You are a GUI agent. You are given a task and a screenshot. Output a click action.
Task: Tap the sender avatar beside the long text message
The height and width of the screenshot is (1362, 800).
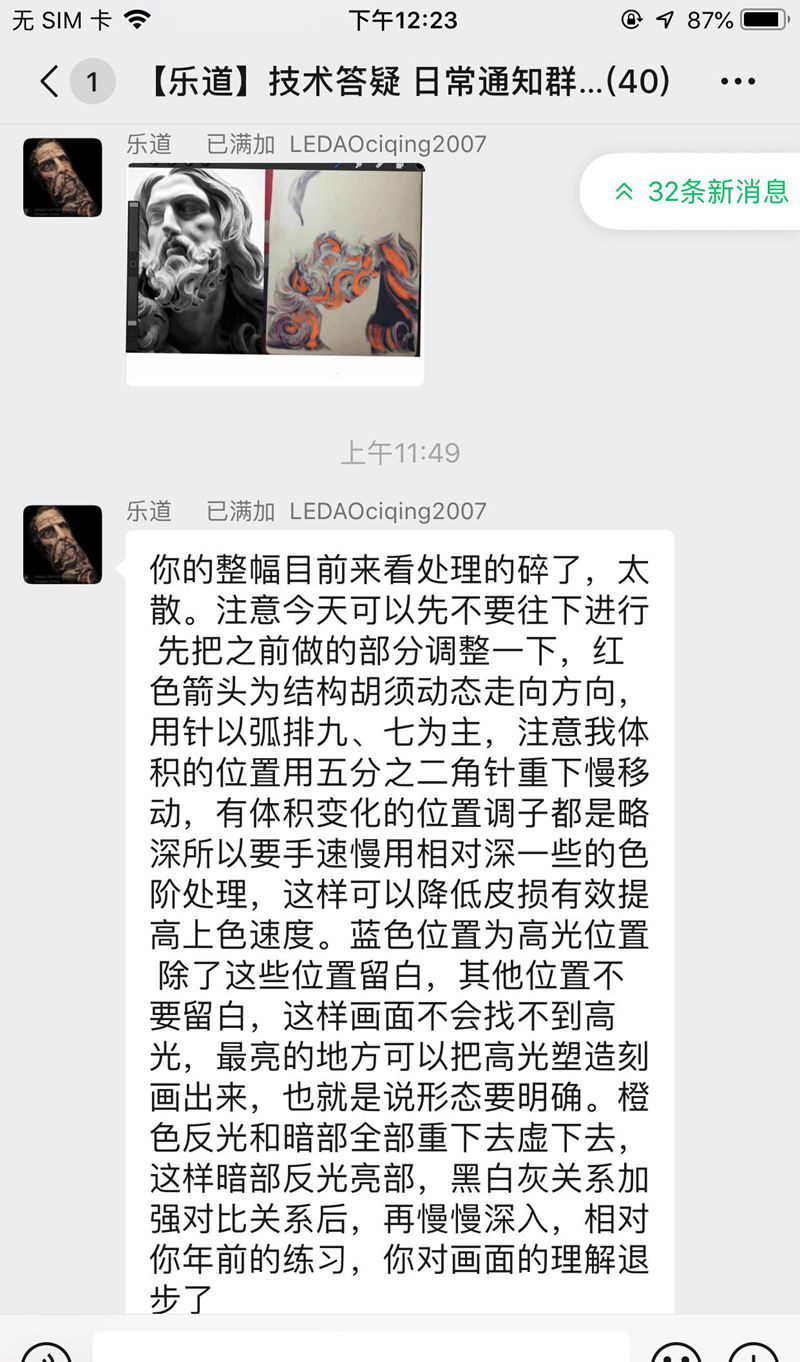pyautogui.click(x=62, y=544)
